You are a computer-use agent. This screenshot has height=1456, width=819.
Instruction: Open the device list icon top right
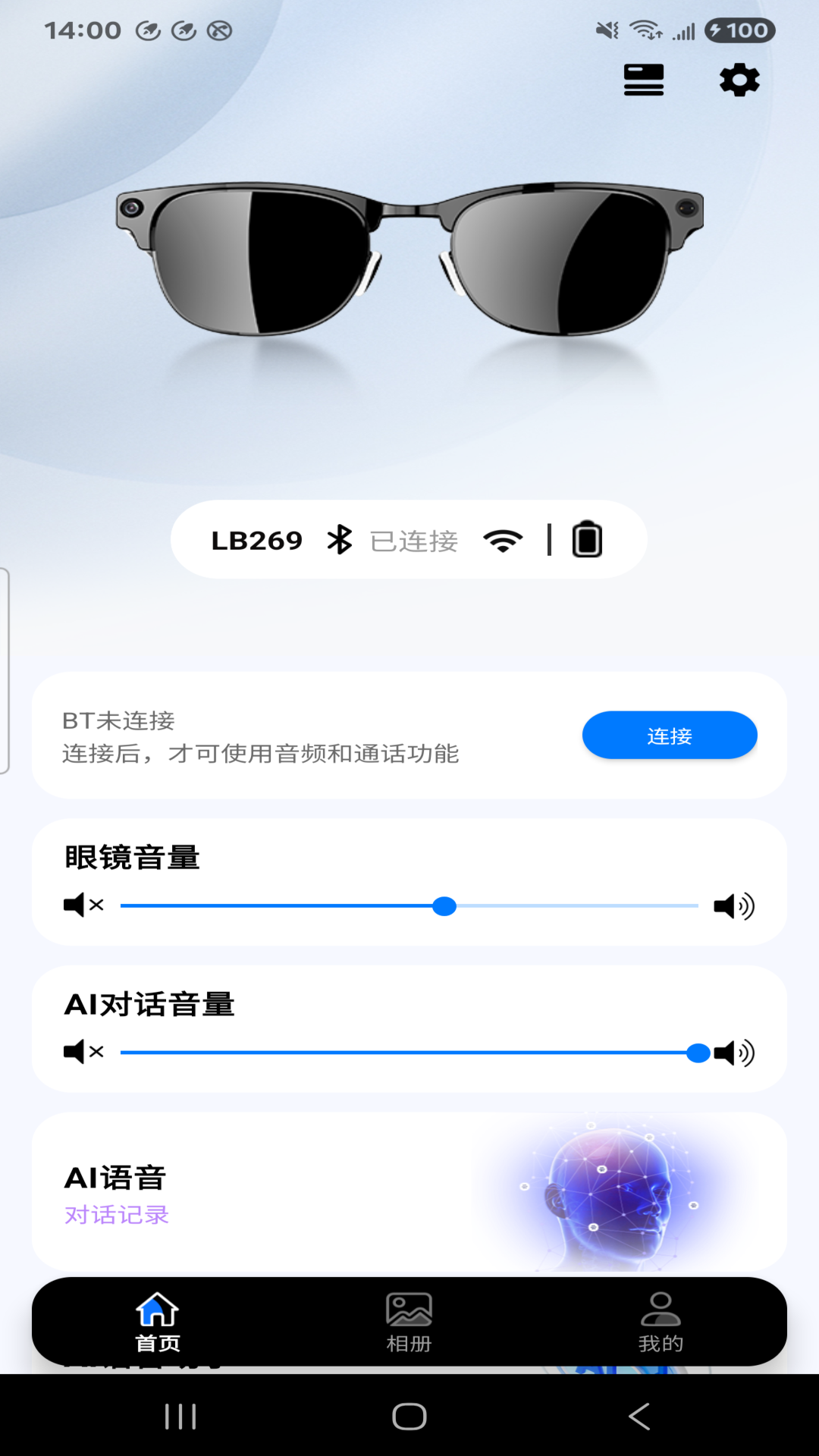[x=642, y=81]
